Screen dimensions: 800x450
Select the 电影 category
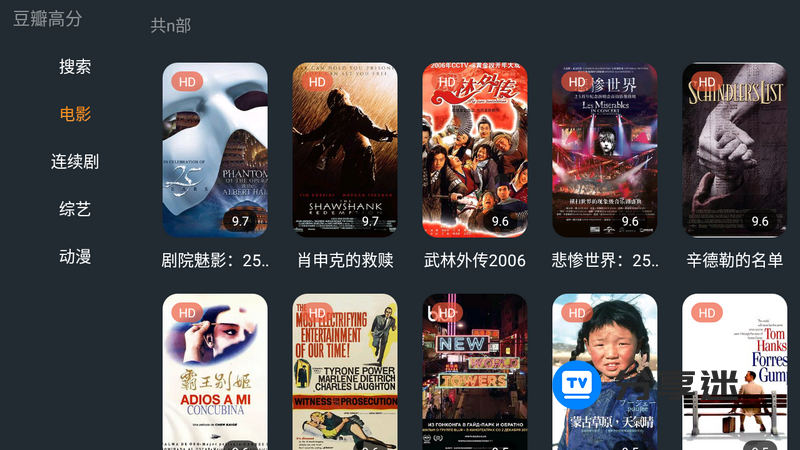(75, 114)
